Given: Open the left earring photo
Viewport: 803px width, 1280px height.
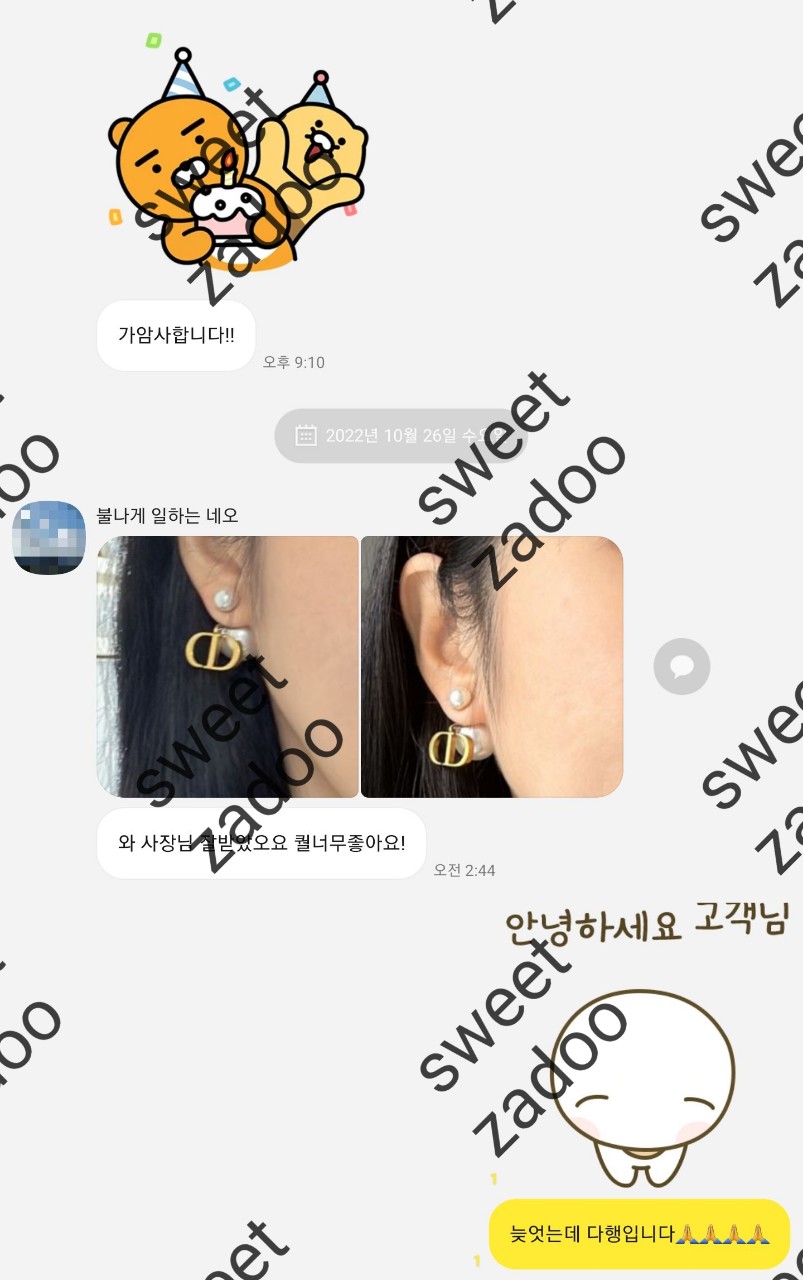Looking at the screenshot, I should point(227,667).
